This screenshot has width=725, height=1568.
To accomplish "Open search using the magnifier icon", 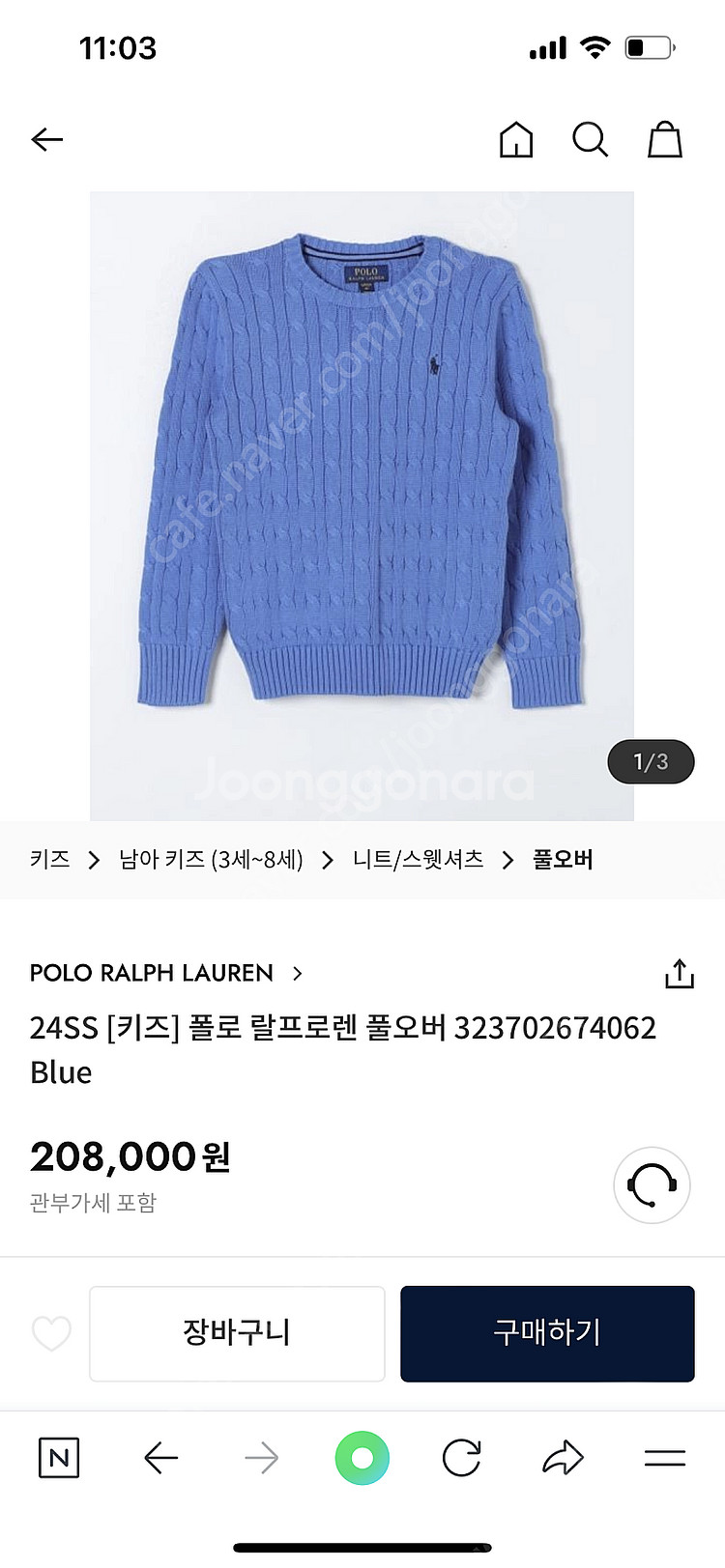I will (590, 139).
